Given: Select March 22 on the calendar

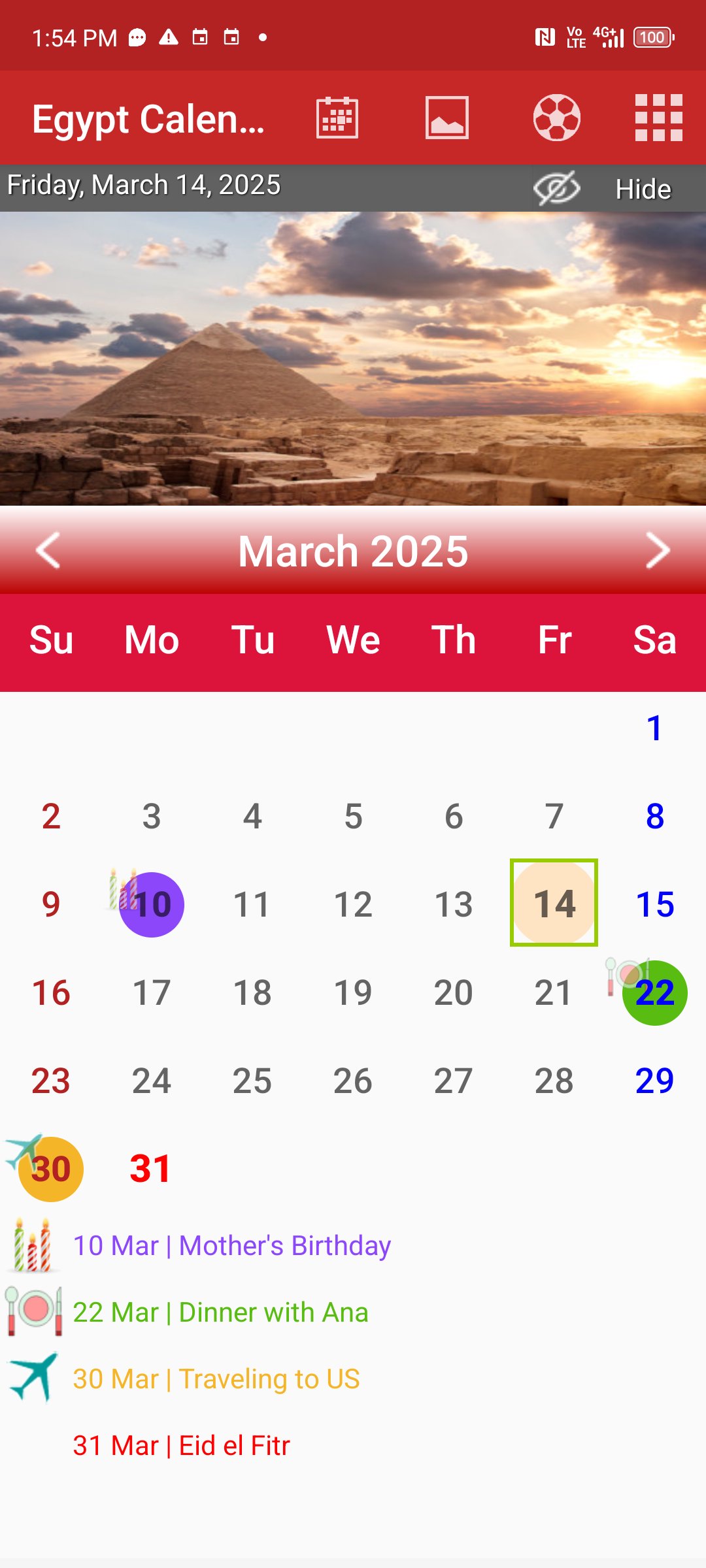Looking at the screenshot, I should point(654,992).
